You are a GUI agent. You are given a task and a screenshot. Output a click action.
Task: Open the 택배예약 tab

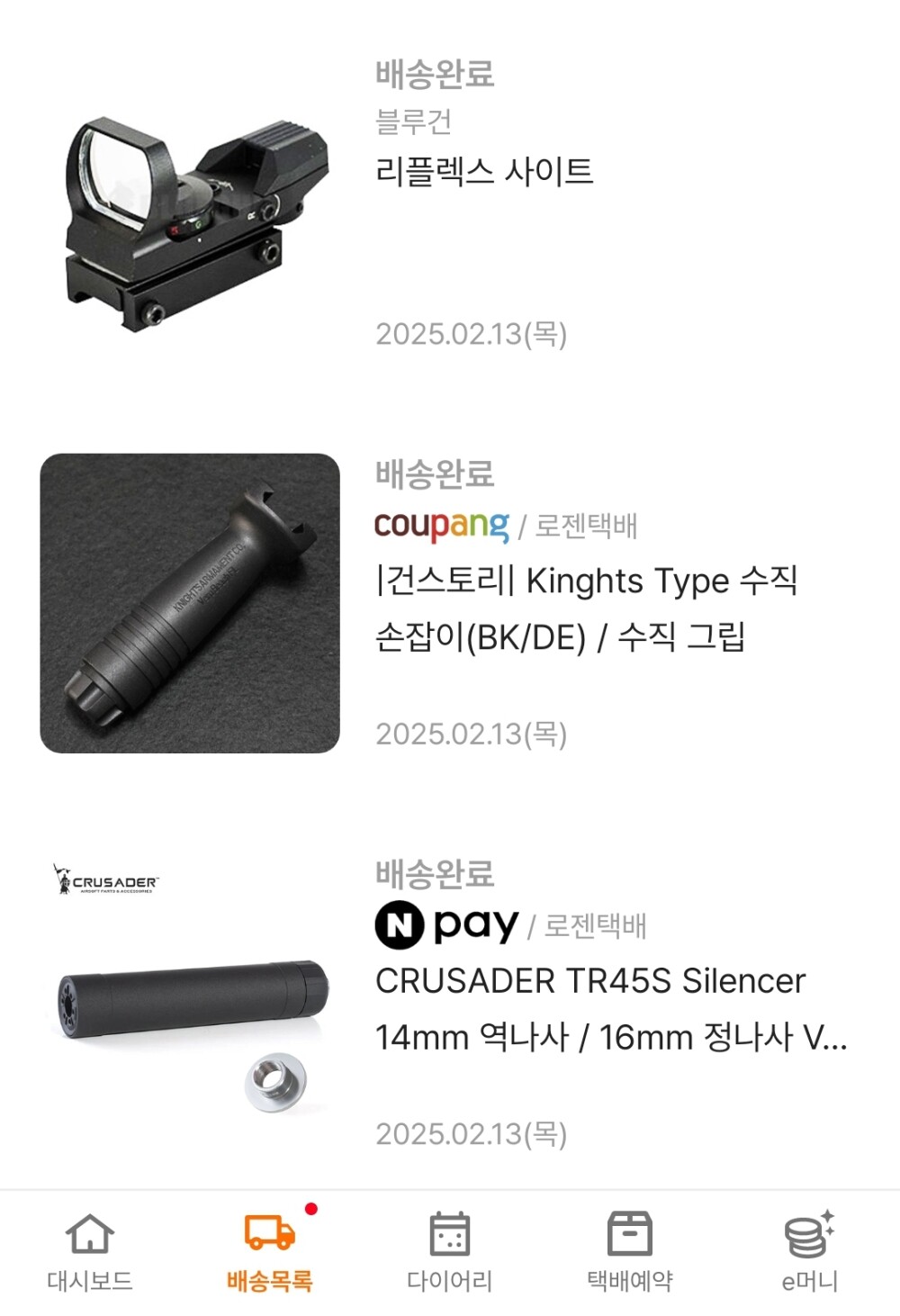630,1253
